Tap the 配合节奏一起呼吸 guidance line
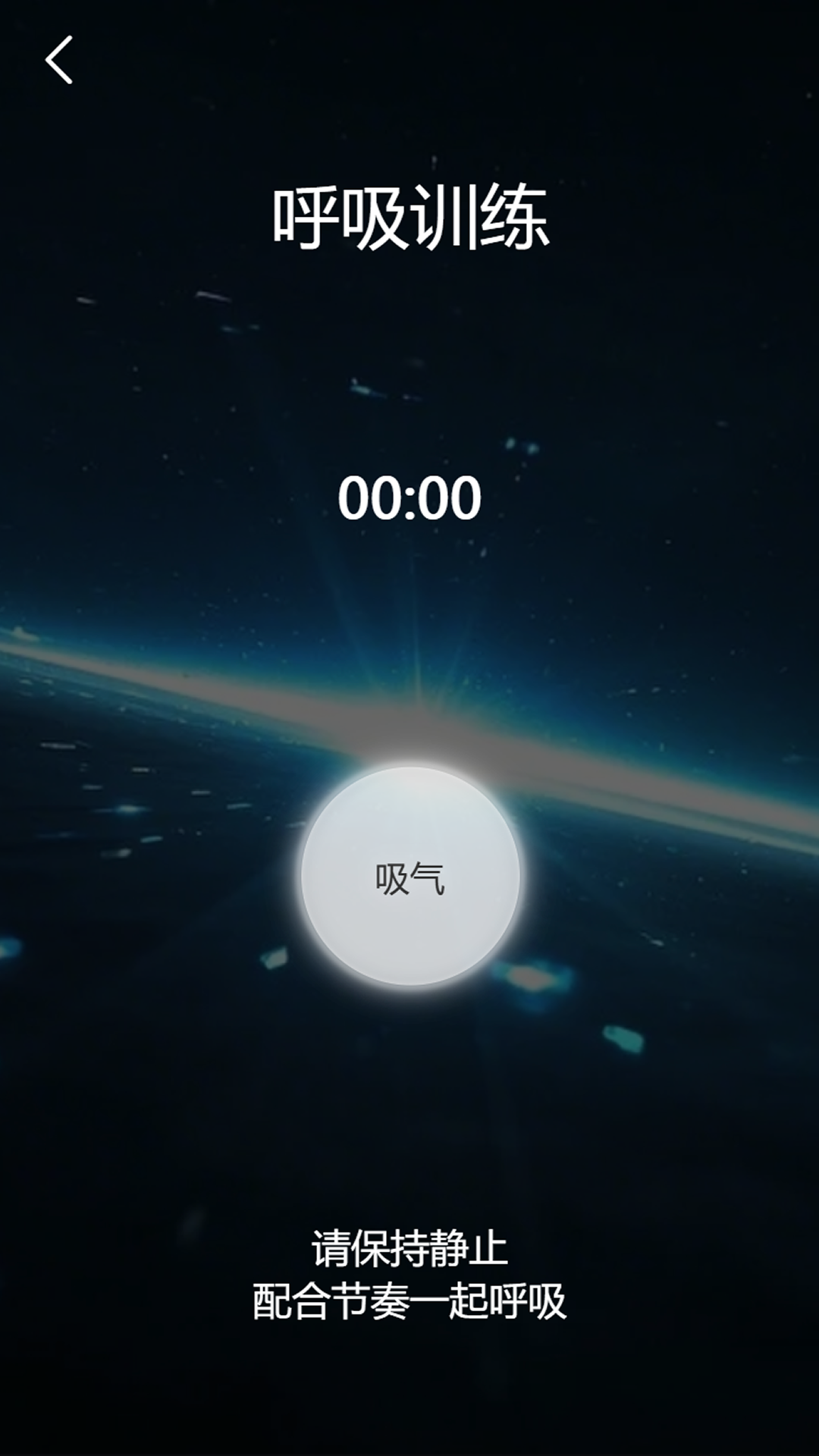819x1456 pixels. [x=409, y=1298]
